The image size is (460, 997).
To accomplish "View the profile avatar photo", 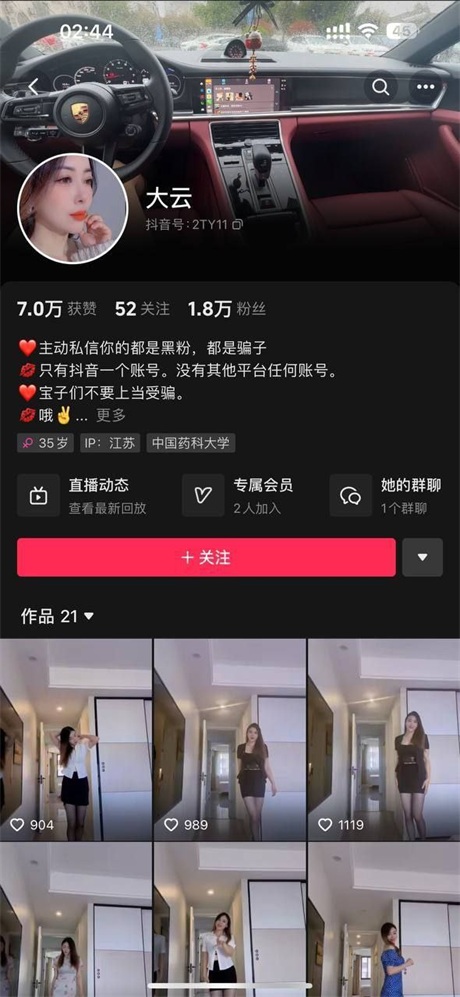I will (72, 208).
